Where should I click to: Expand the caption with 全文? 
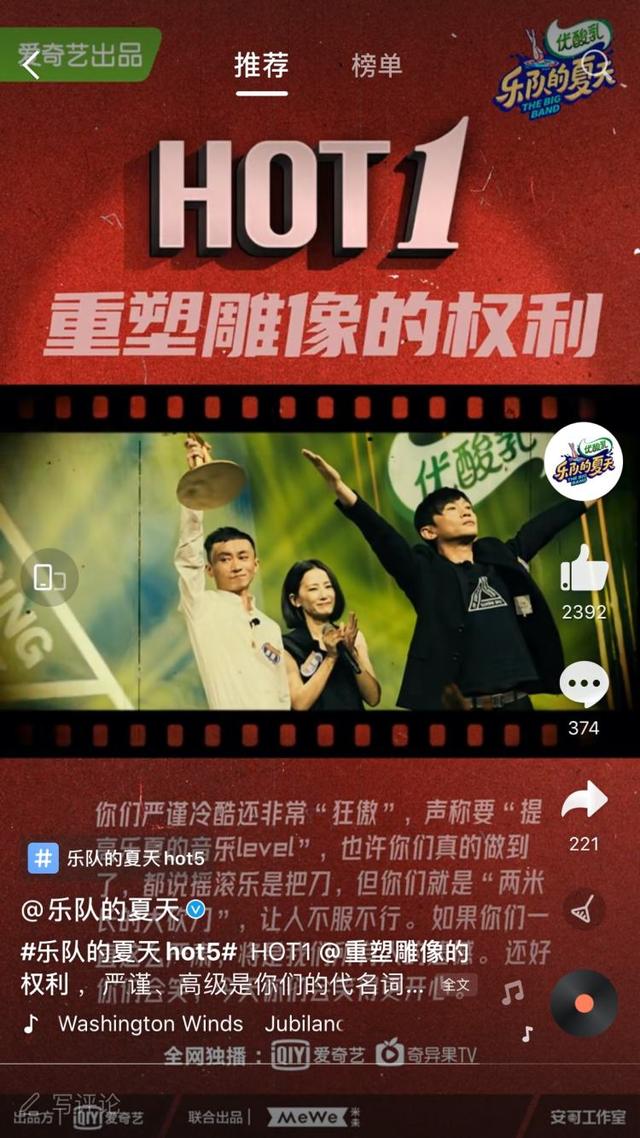tap(456, 985)
